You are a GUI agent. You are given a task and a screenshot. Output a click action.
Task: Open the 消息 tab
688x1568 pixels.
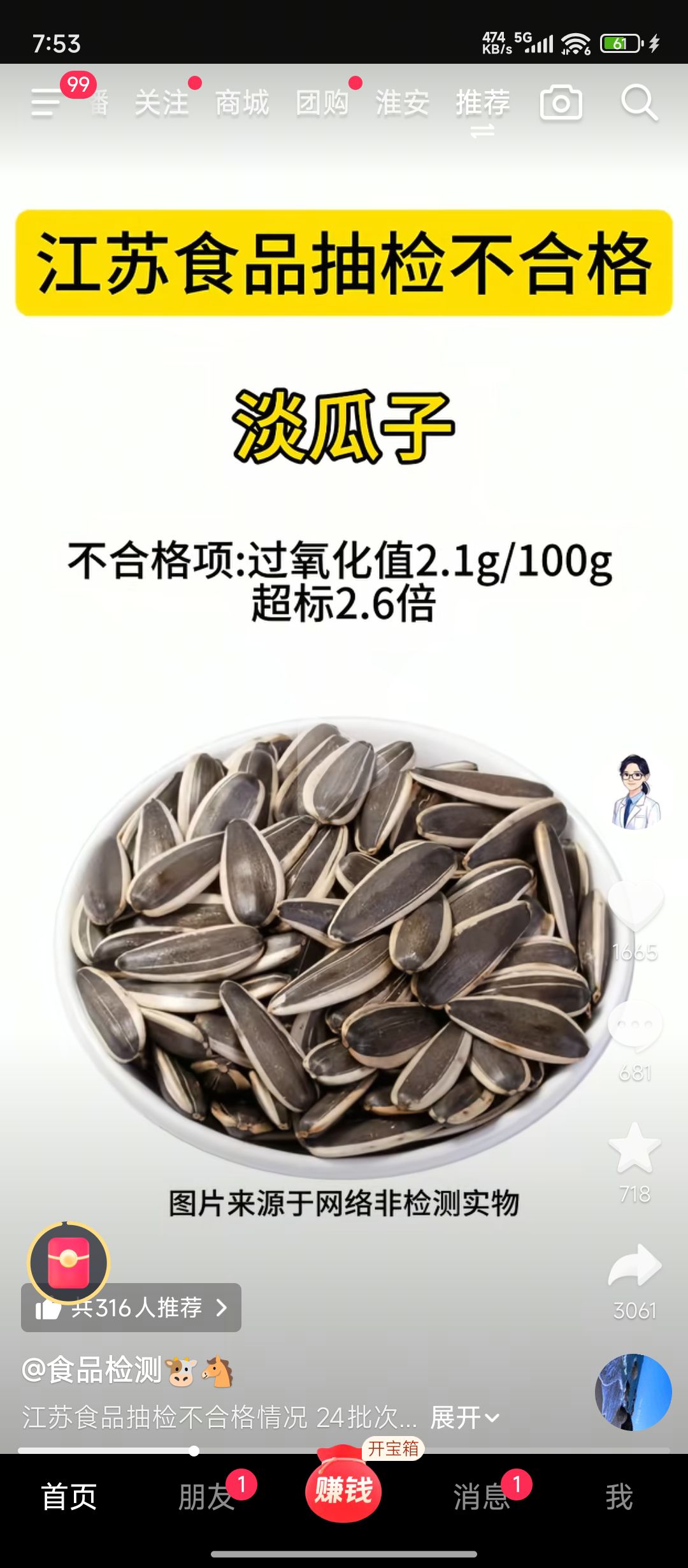click(481, 1497)
